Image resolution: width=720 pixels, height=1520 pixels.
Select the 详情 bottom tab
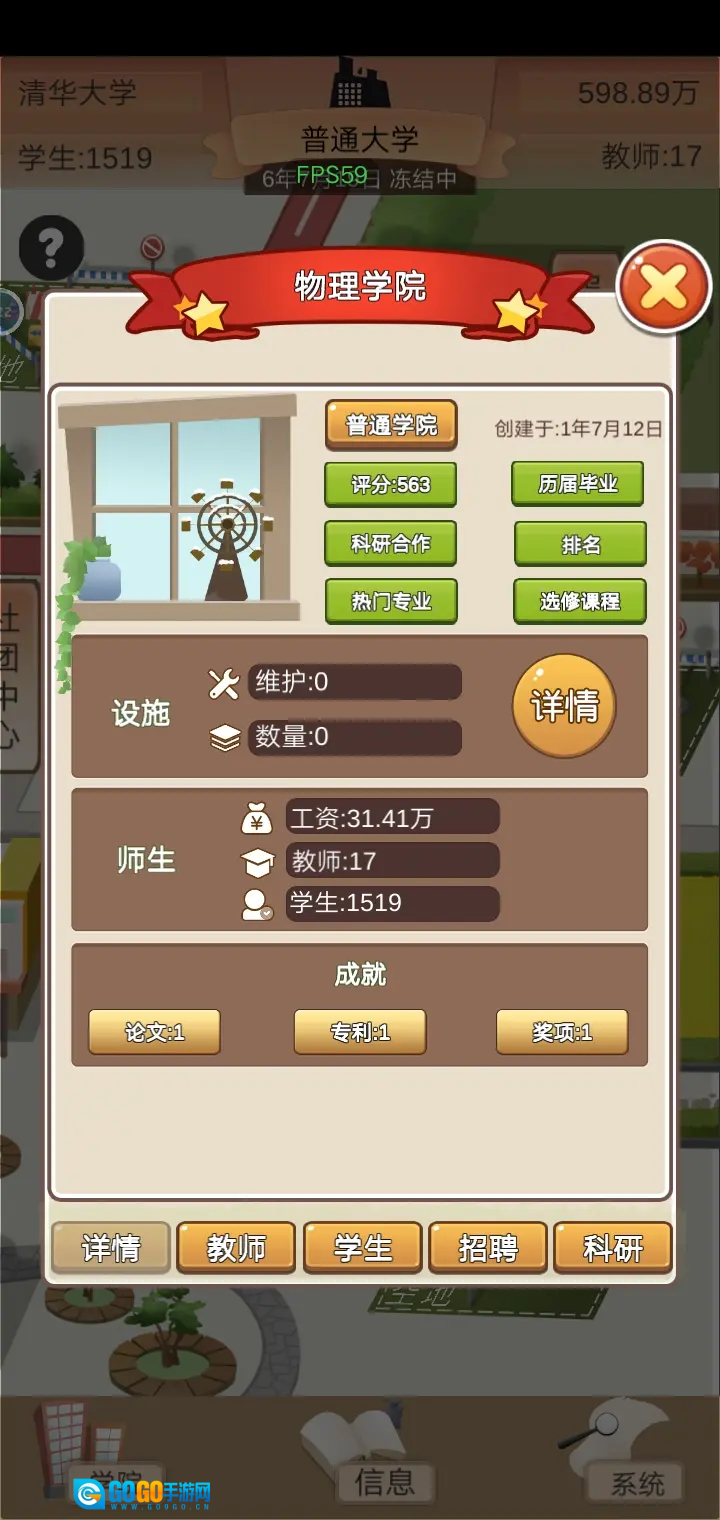pos(111,1248)
